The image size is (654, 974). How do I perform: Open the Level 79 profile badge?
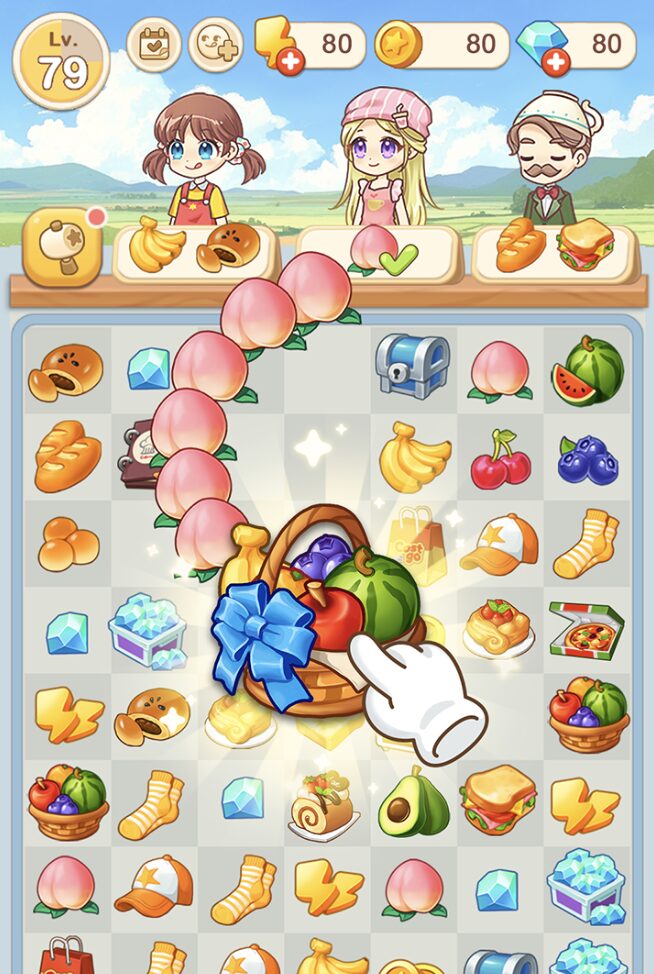pyautogui.click(x=61, y=60)
